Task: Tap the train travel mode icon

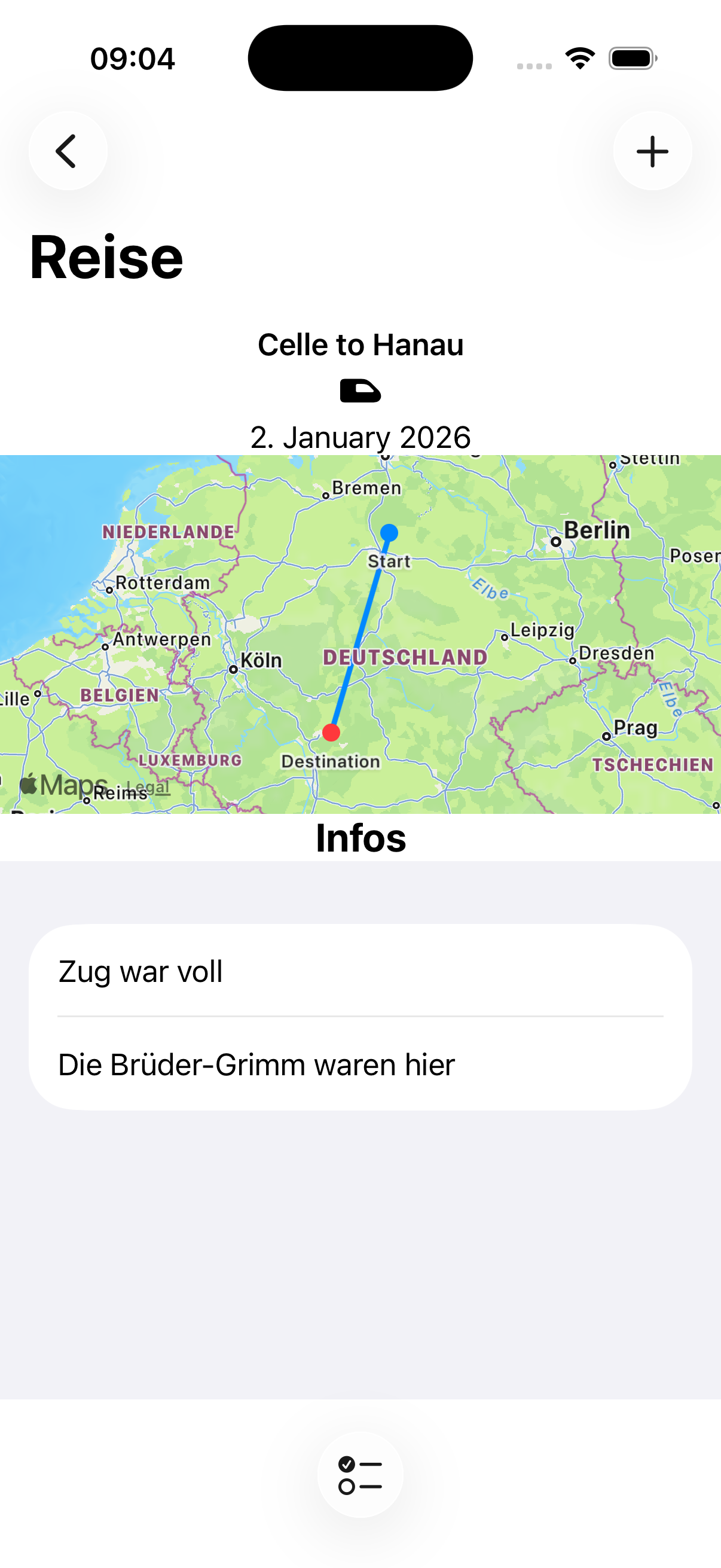Action: pyautogui.click(x=360, y=389)
